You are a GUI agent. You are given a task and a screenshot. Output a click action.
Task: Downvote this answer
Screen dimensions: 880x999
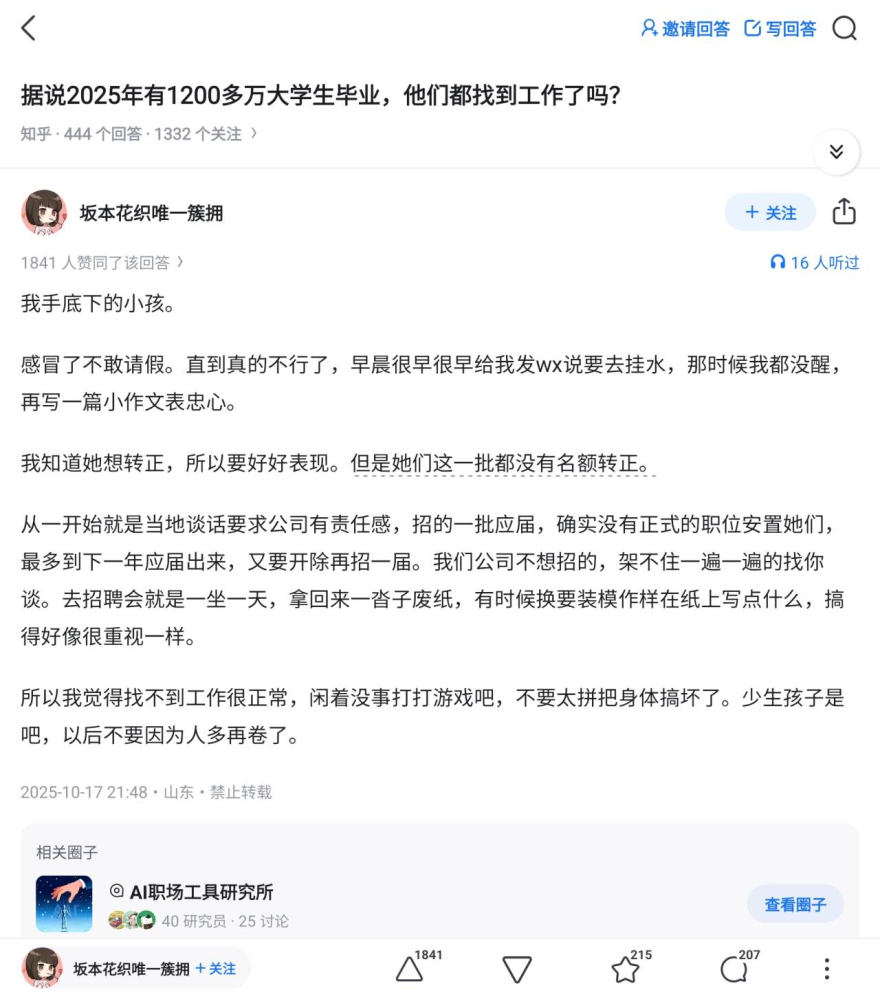(x=517, y=968)
